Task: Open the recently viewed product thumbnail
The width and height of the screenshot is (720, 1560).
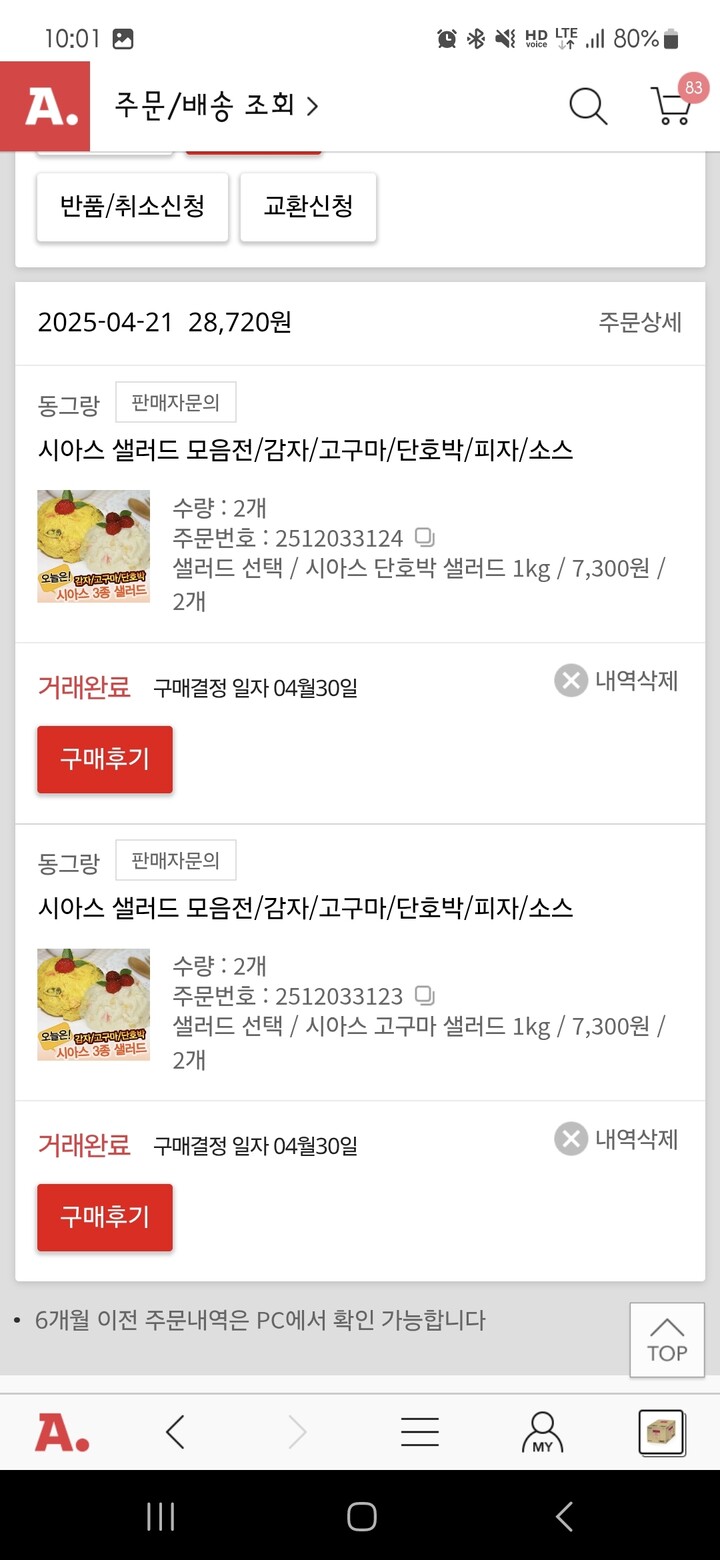Action: pyautogui.click(x=662, y=1433)
